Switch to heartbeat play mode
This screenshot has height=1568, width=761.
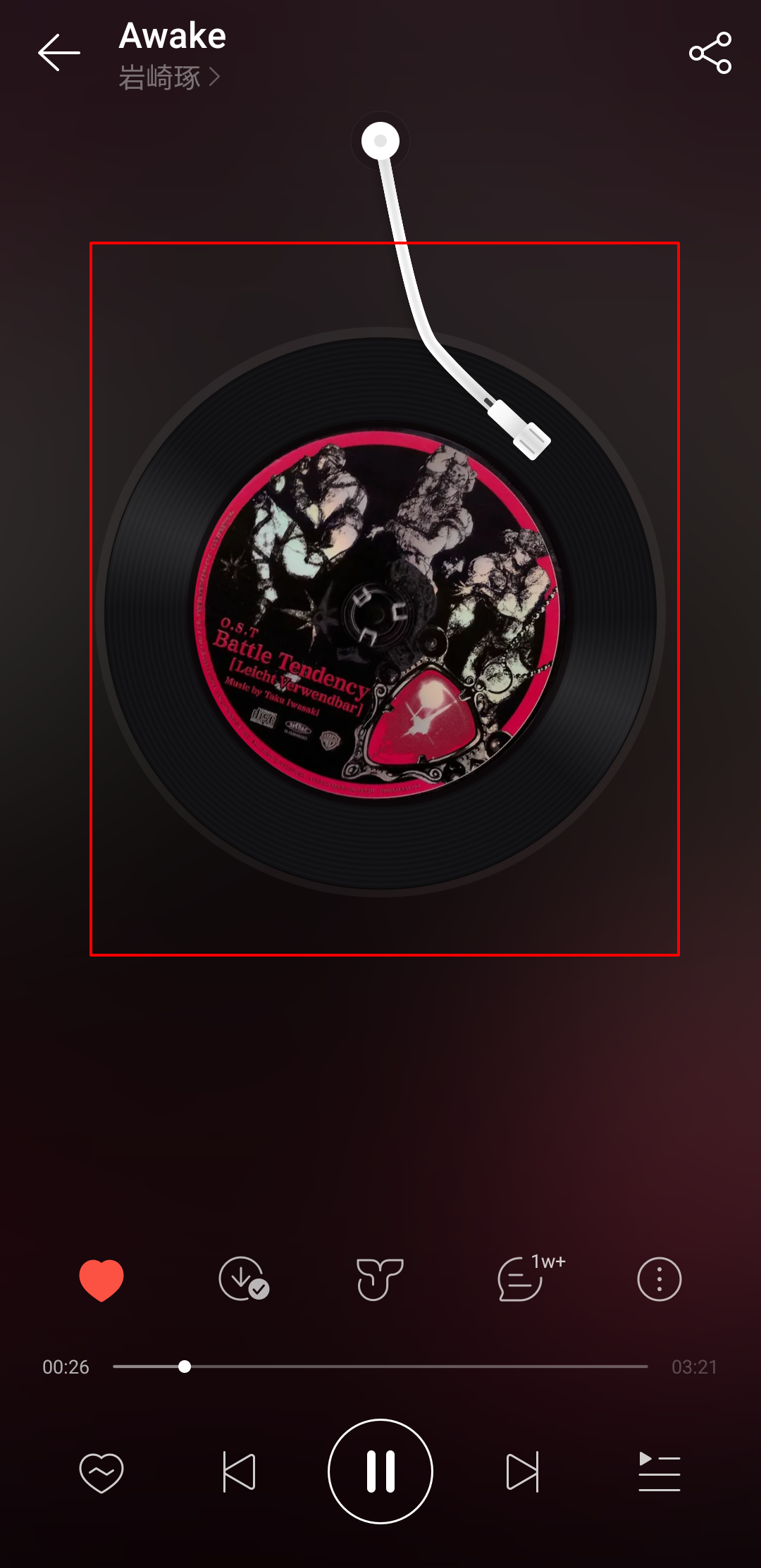coord(101,1472)
